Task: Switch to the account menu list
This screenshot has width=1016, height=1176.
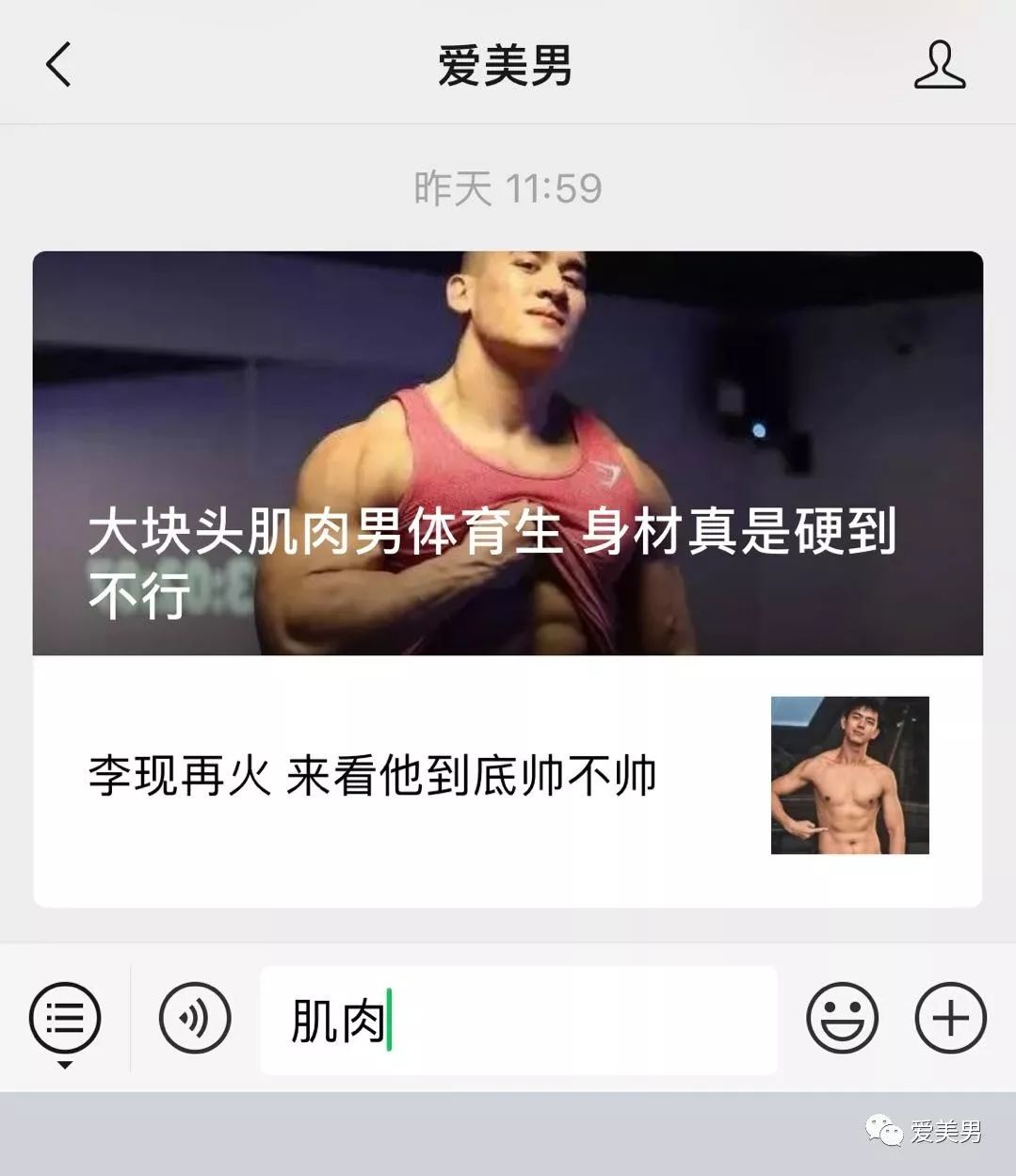Action: (65, 1019)
